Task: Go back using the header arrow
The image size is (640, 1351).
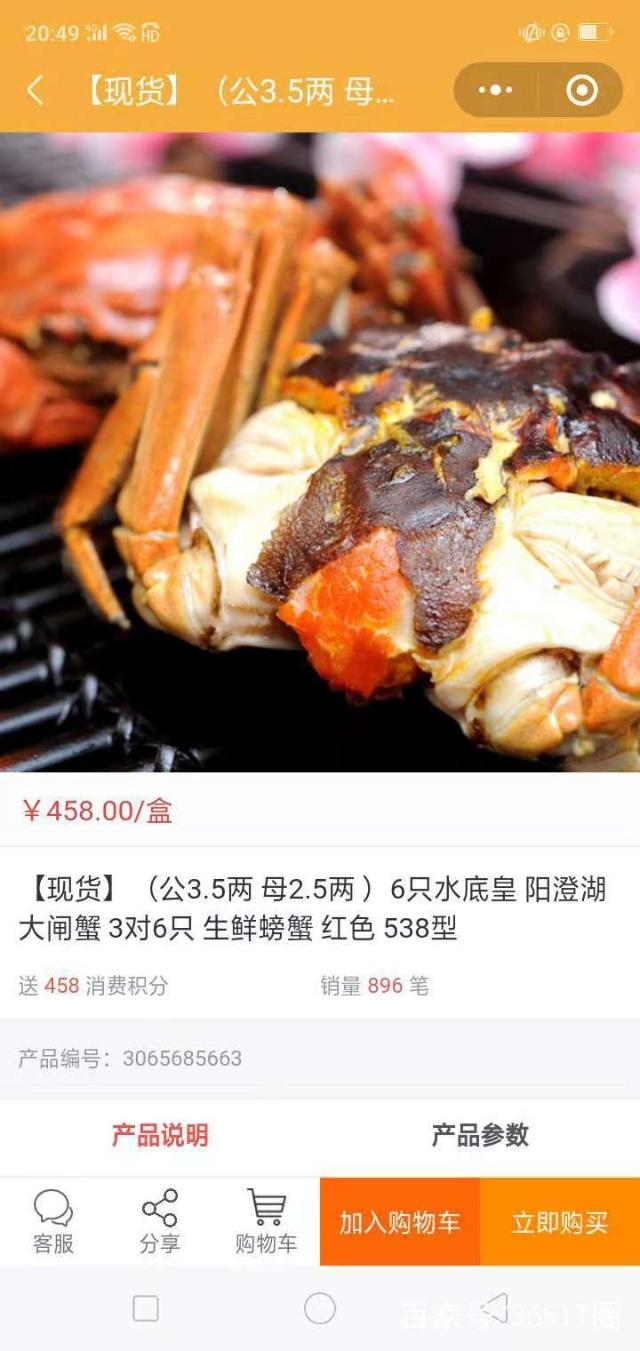Action: point(35,91)
